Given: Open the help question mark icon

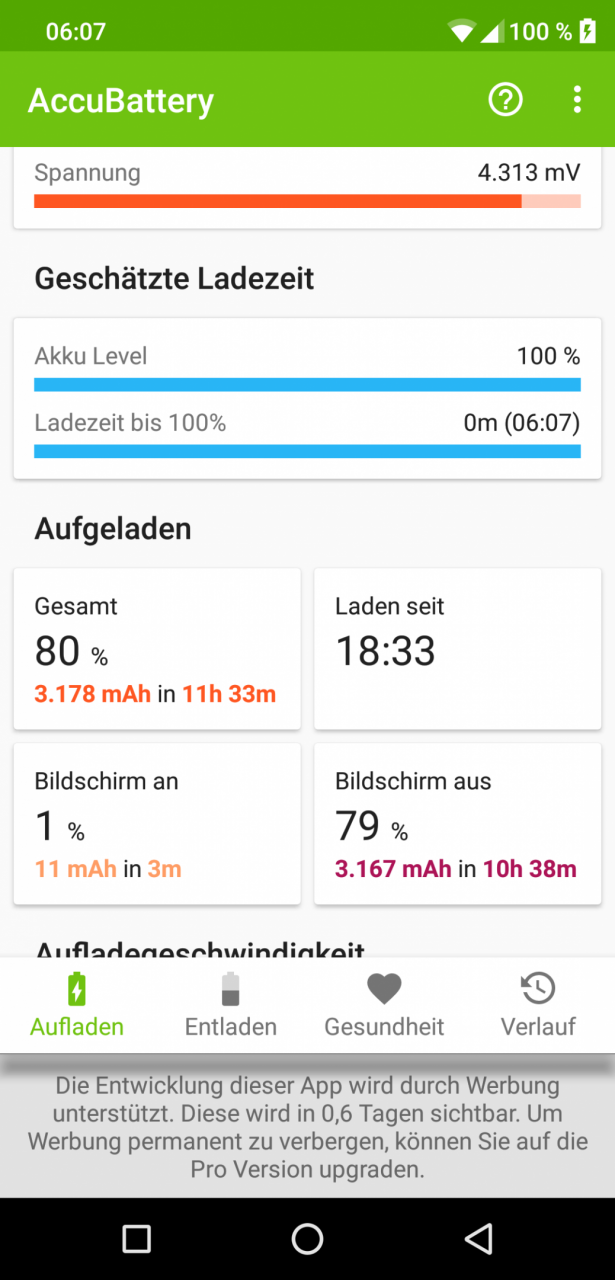Looking at the screenshot, I should [505, 100].
